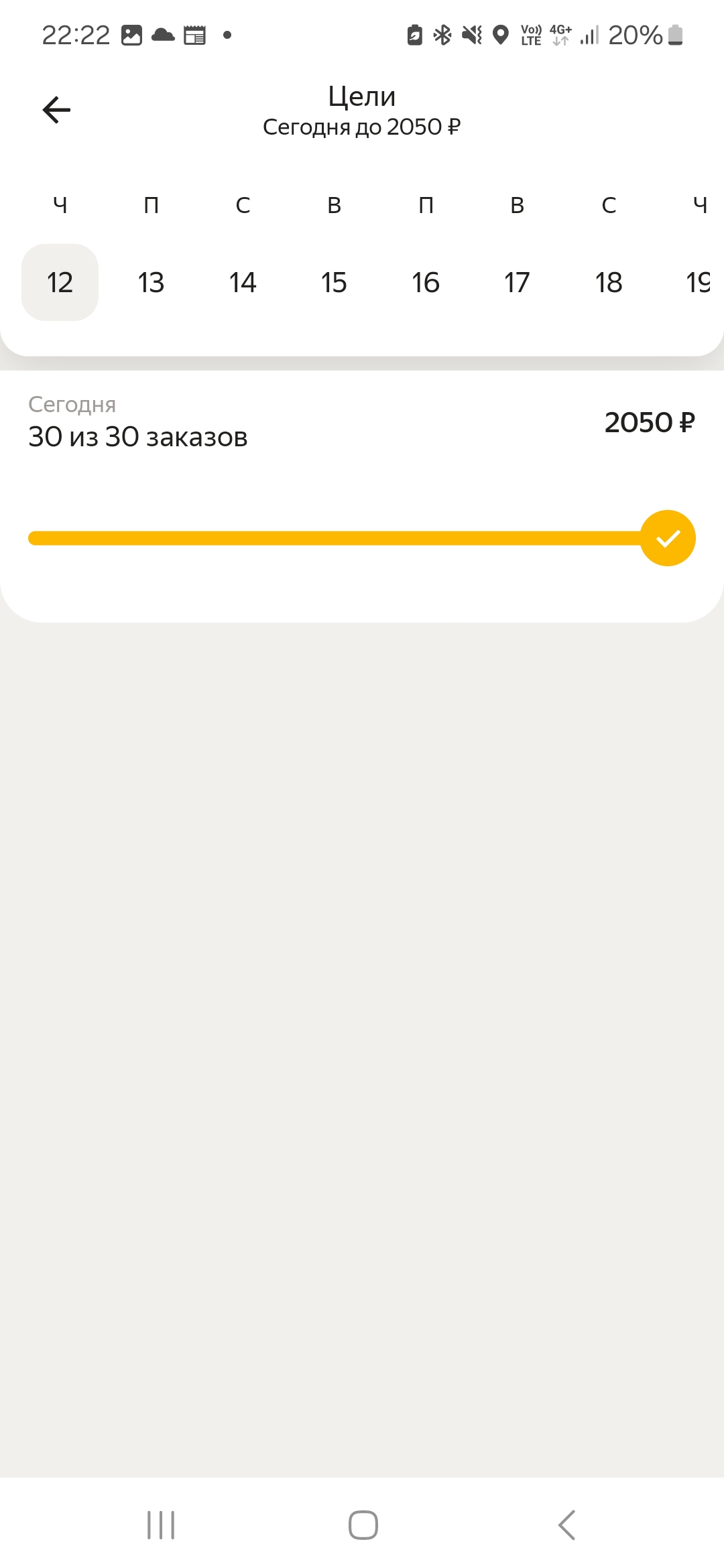Go back using the top-left arrow
The height and width of the screenshot is (1568, 724).
click(x=56, y=110)
